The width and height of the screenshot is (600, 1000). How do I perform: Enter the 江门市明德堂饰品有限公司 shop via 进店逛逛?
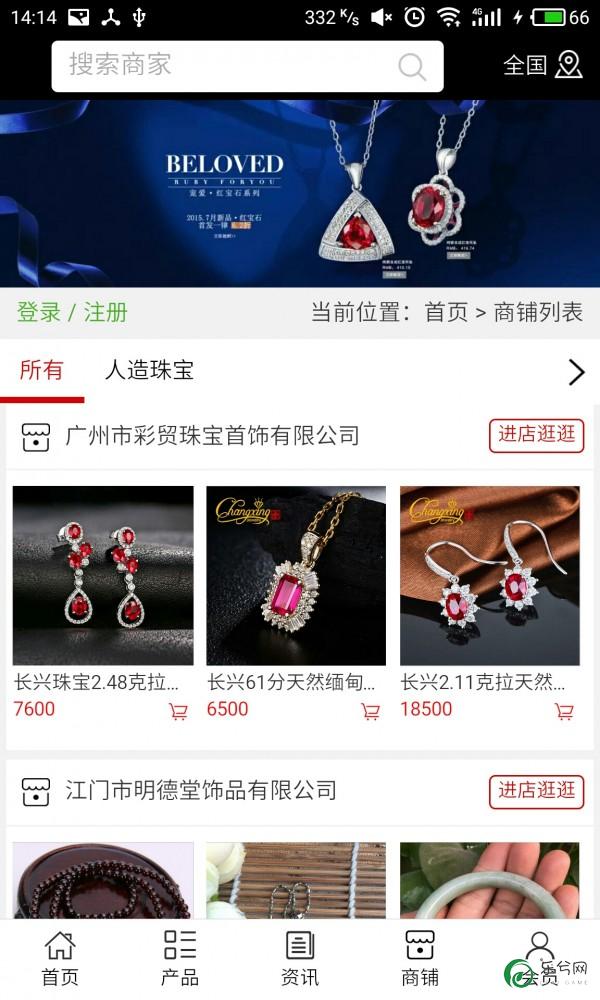pos(536,790)
